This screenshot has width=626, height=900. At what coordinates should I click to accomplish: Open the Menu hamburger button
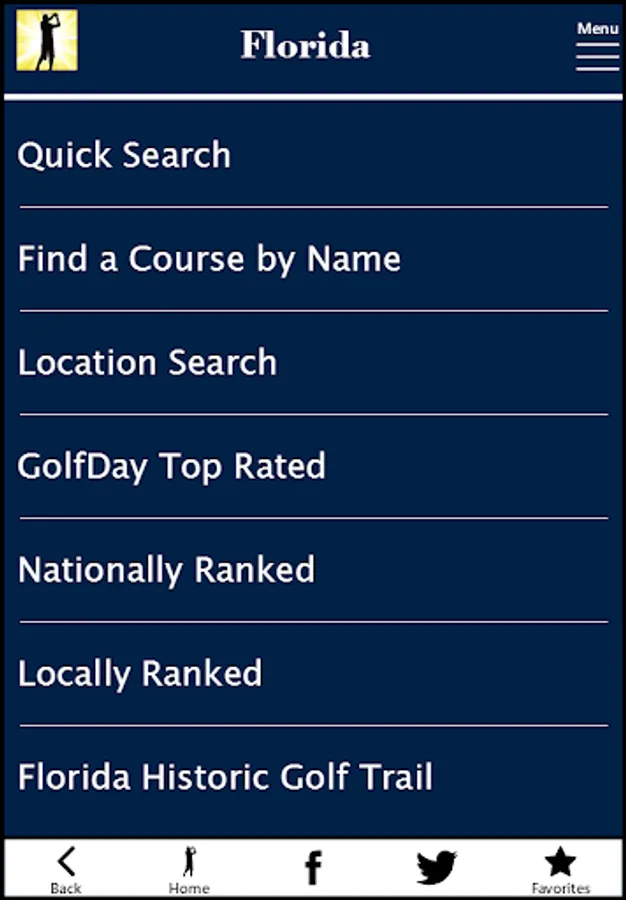597,47
